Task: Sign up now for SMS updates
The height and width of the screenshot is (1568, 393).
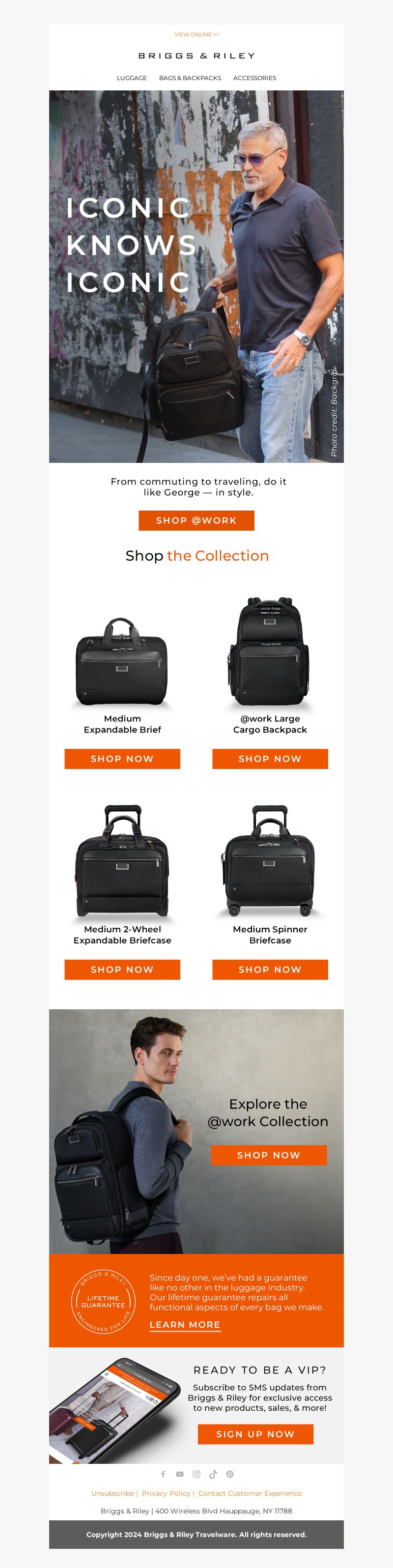Action: click(x=255, y=1434)
